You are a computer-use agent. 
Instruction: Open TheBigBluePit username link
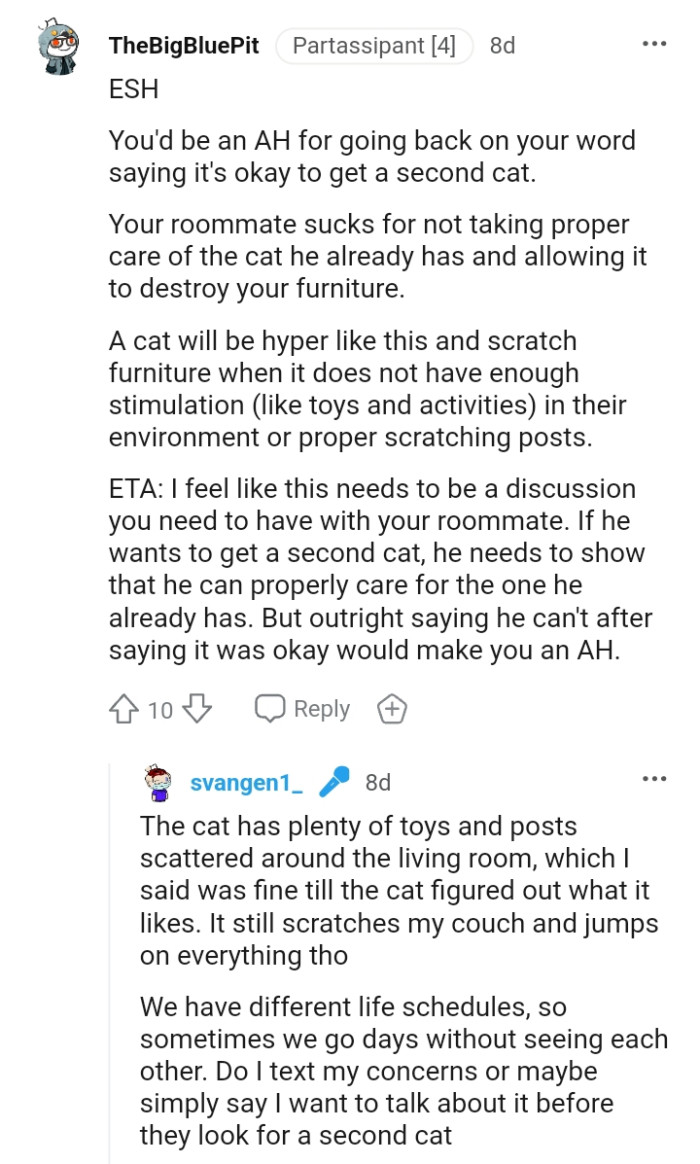(184, 46)
